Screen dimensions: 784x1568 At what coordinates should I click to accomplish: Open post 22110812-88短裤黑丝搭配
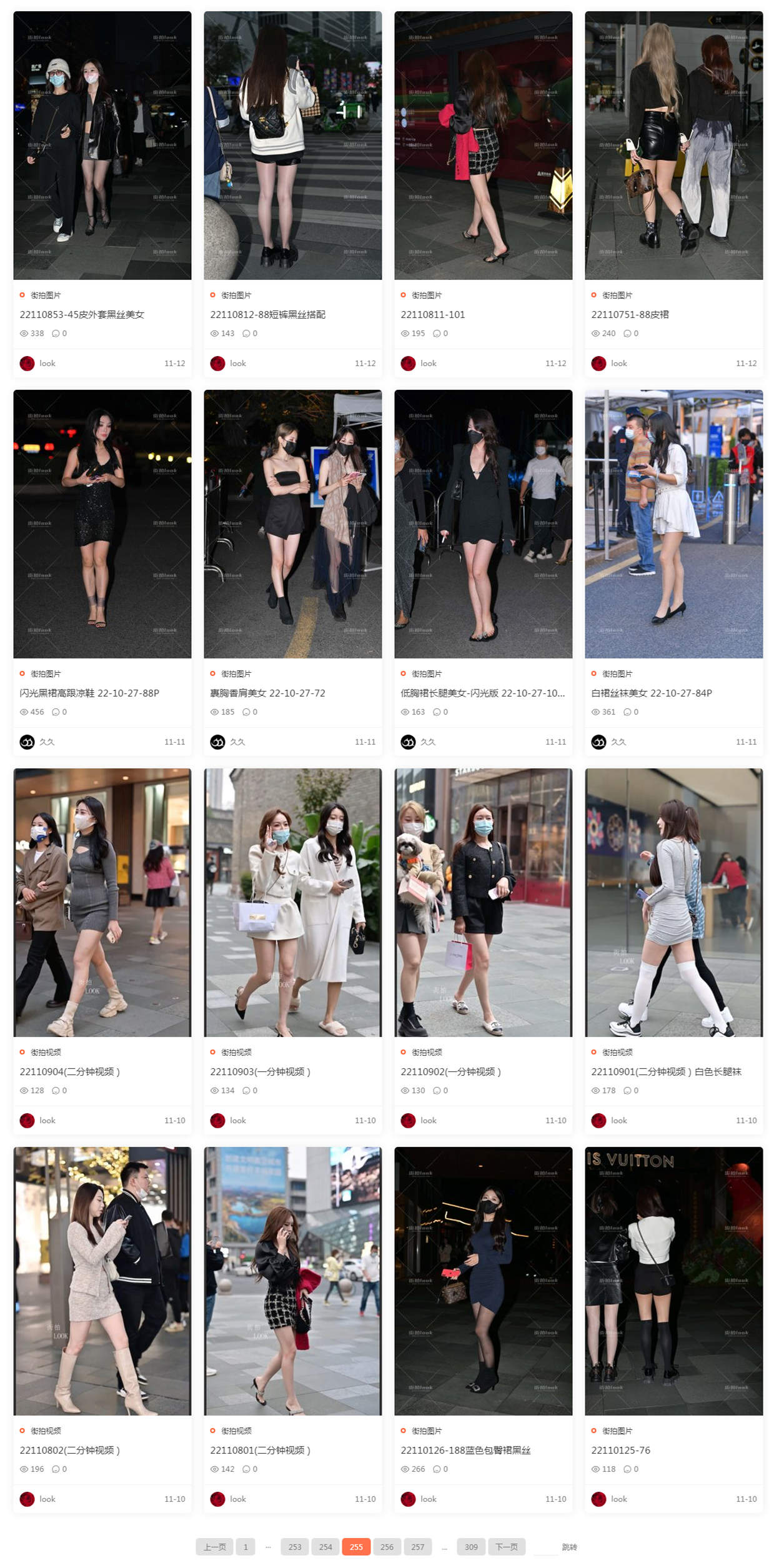[x=267, y=315]
